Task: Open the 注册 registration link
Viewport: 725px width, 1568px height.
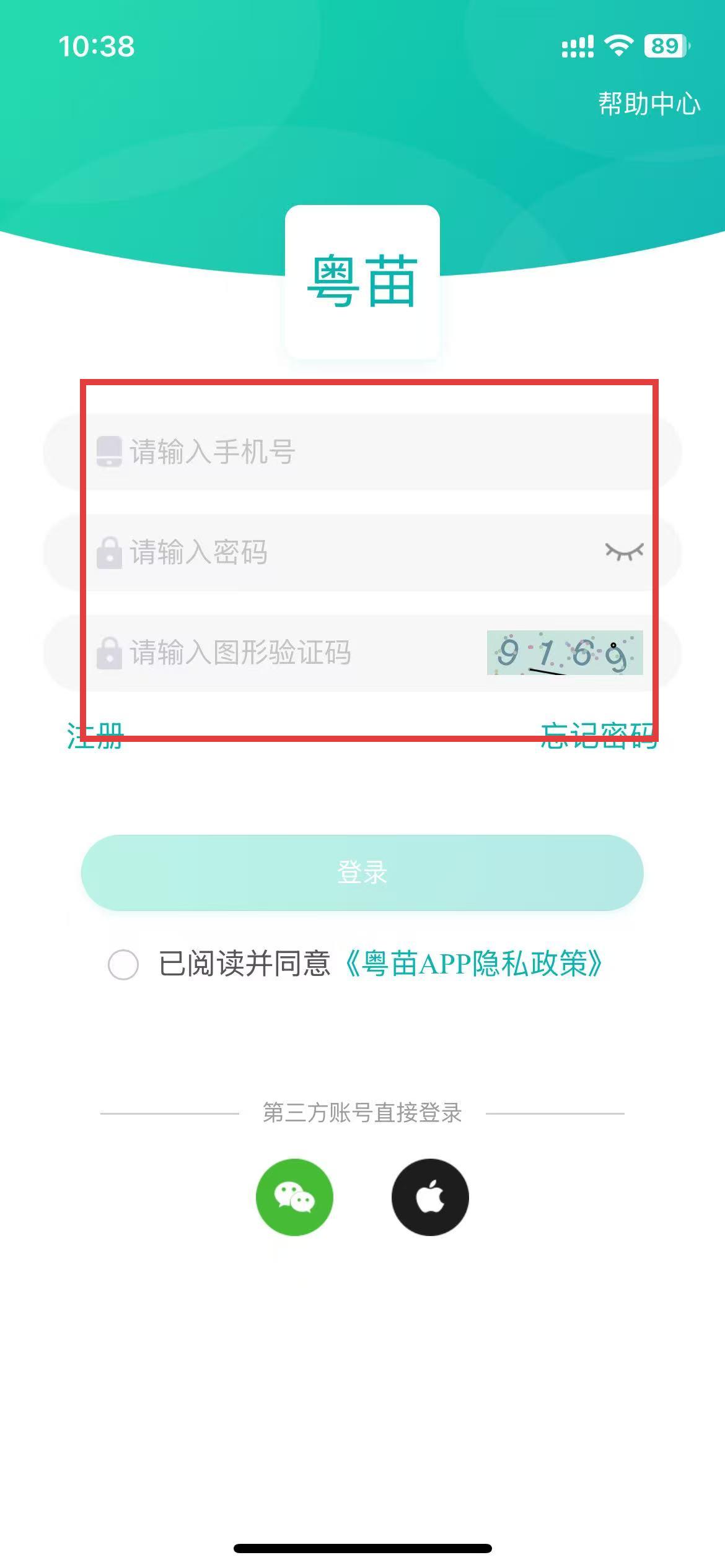Action: tap(95, 737)
